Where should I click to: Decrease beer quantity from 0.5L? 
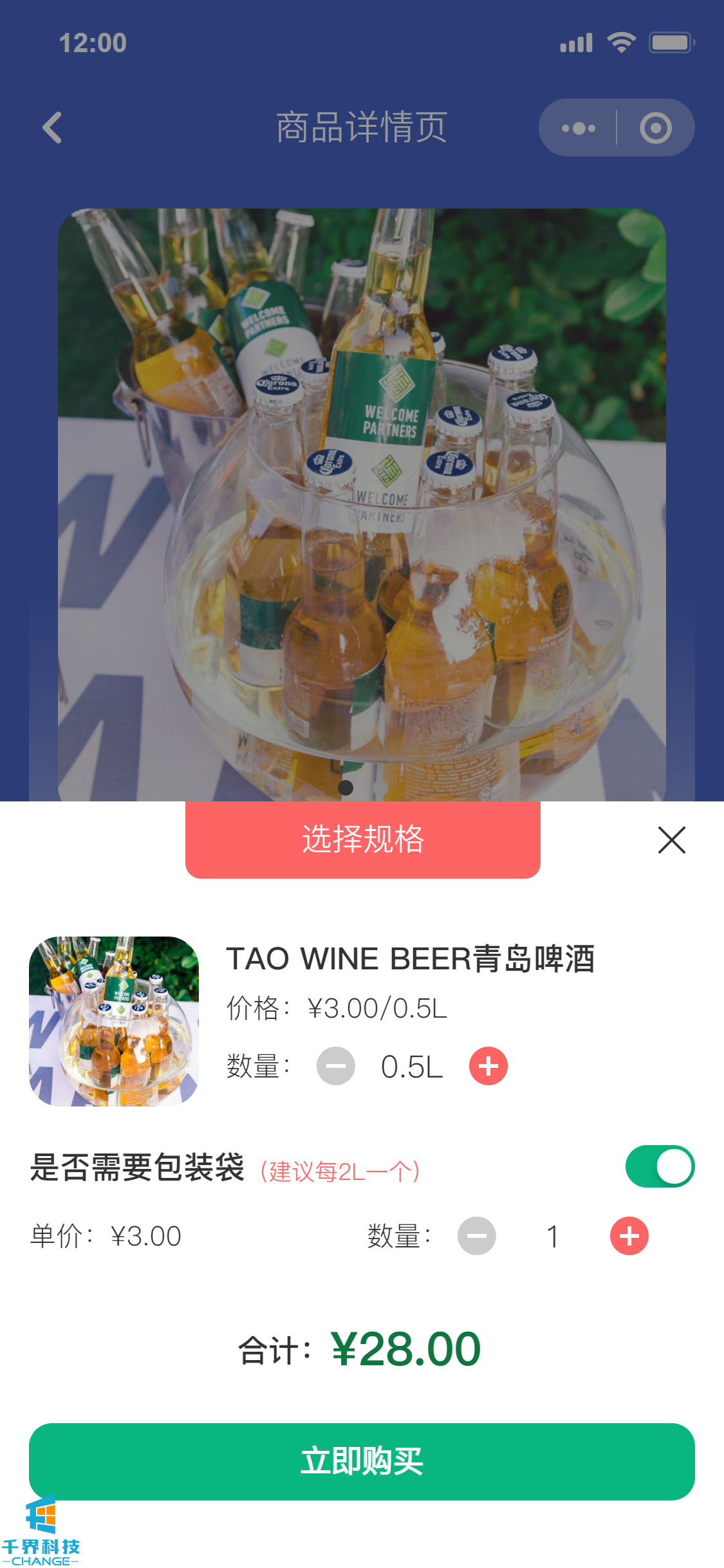[x=336, y=1066]
